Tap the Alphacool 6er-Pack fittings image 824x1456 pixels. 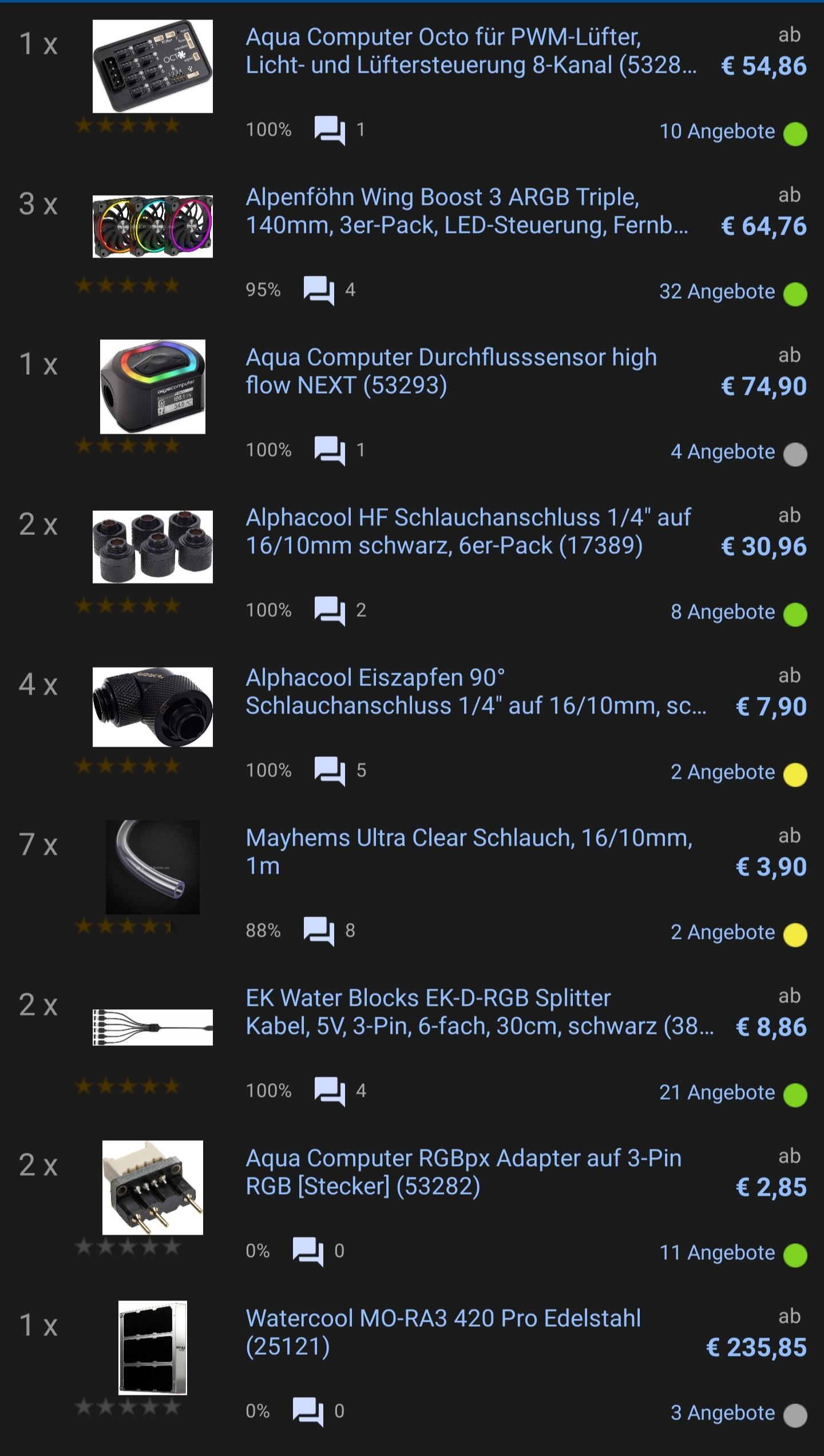click(x=153, y=547)
